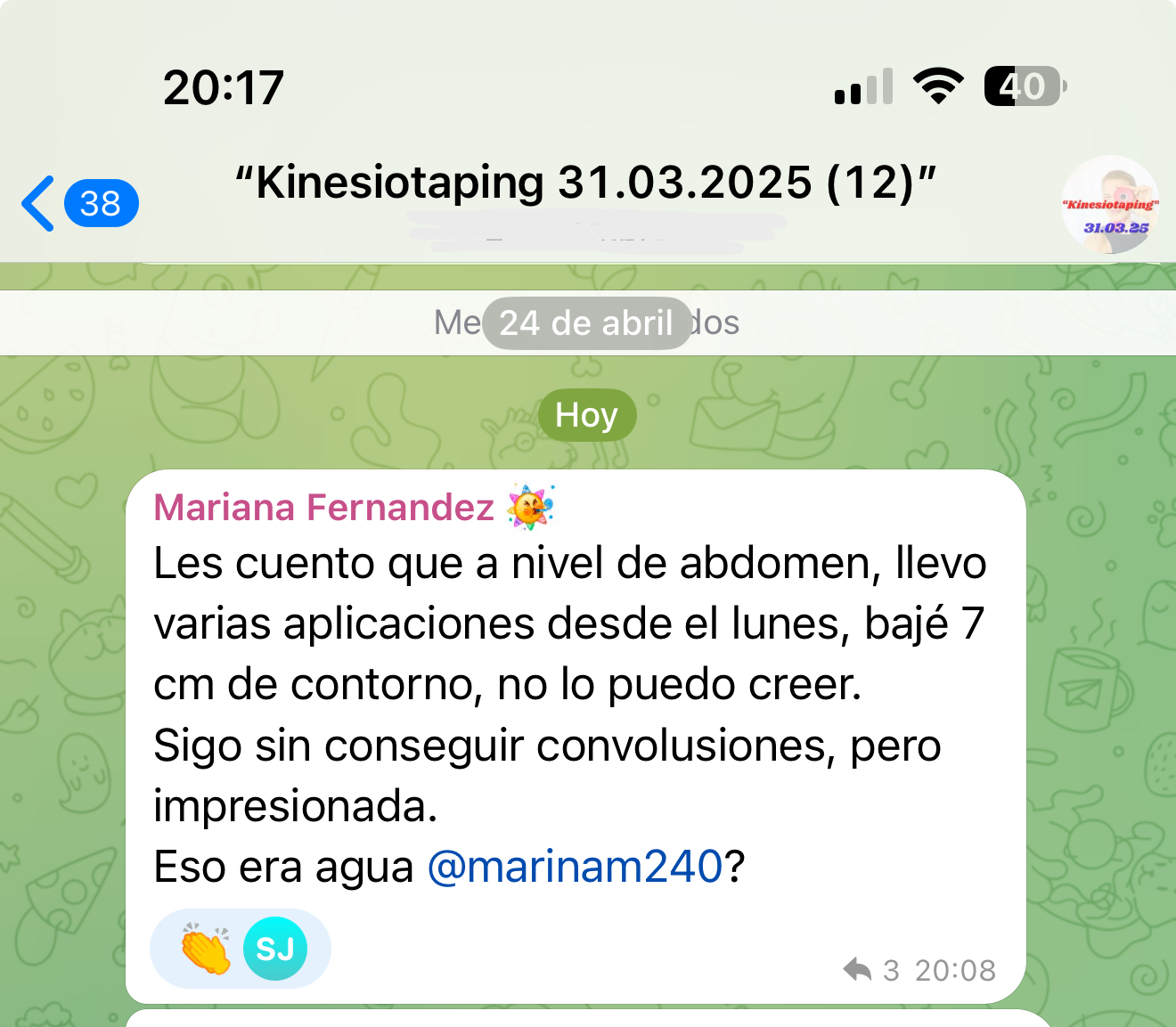This screenshot has width=1176, height=1027.
Task: Open Mariana Fernandez's profile from her name
Action: click(x=323, y=508)
